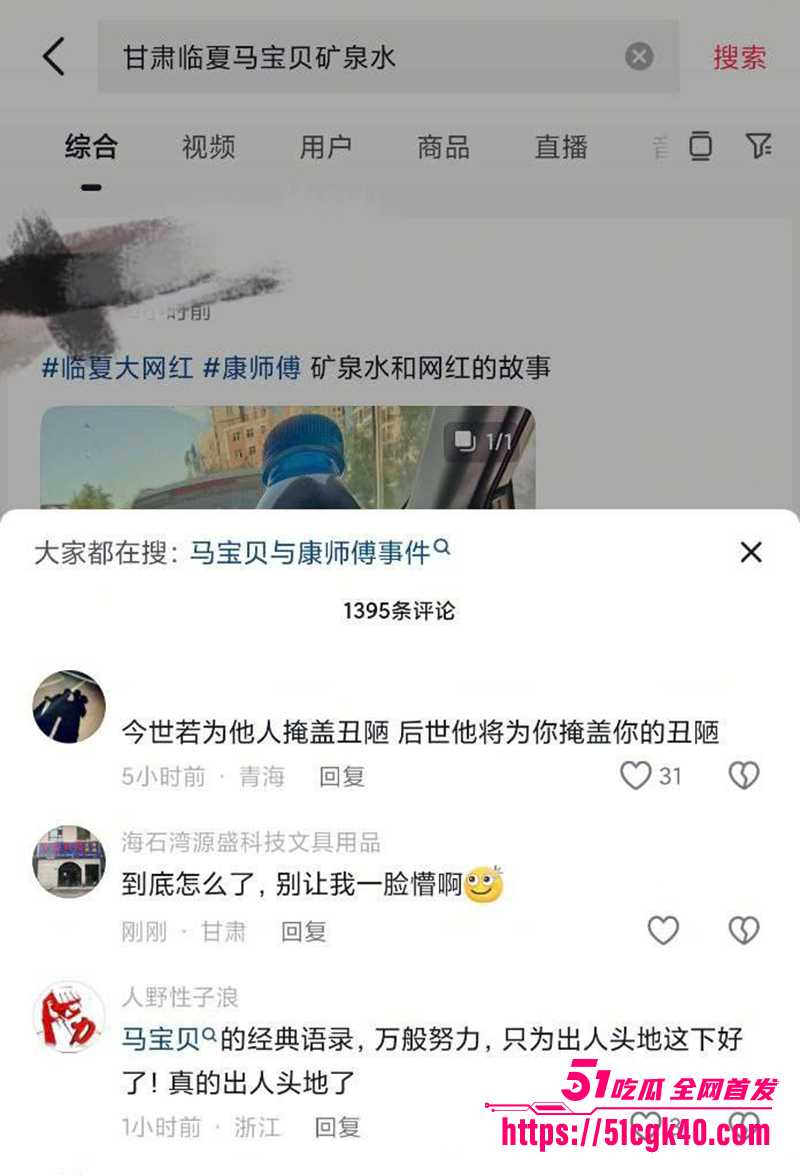800x1175 pixels.
Task: Tap the search icon after 马宝贝与康师傅事件
Action: tap(443, 549)
